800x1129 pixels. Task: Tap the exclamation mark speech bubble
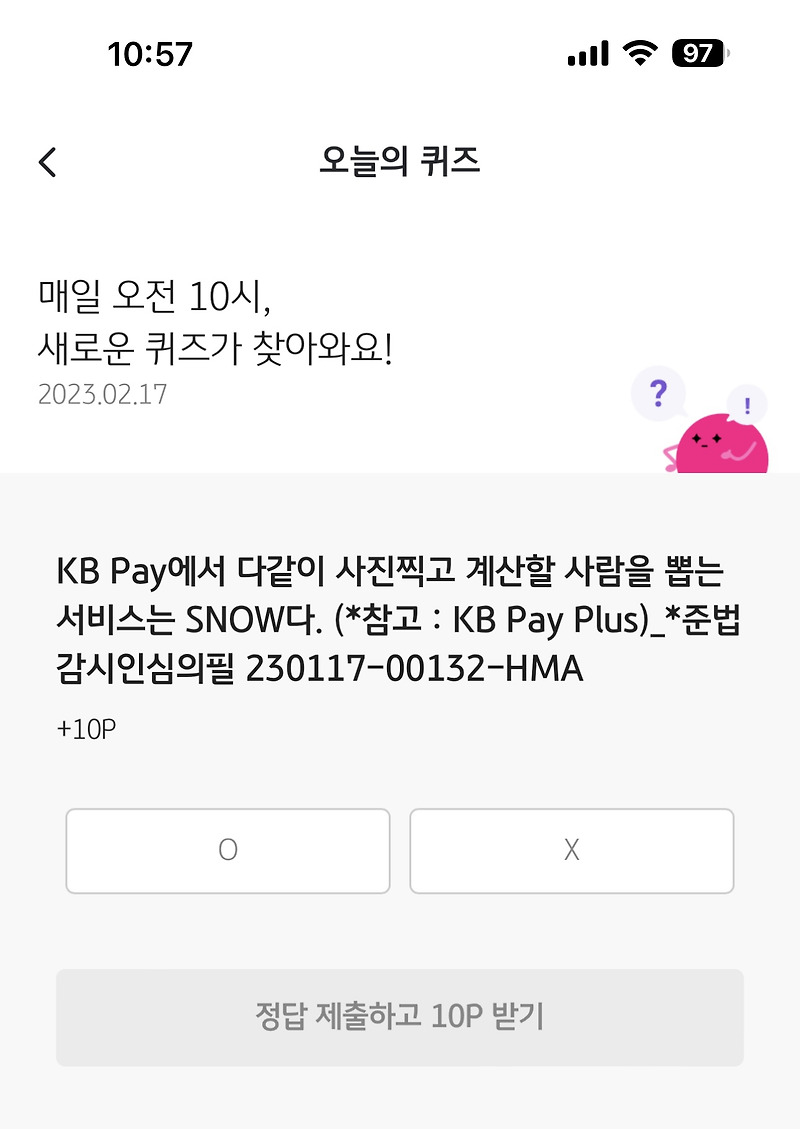pos(746,405)
